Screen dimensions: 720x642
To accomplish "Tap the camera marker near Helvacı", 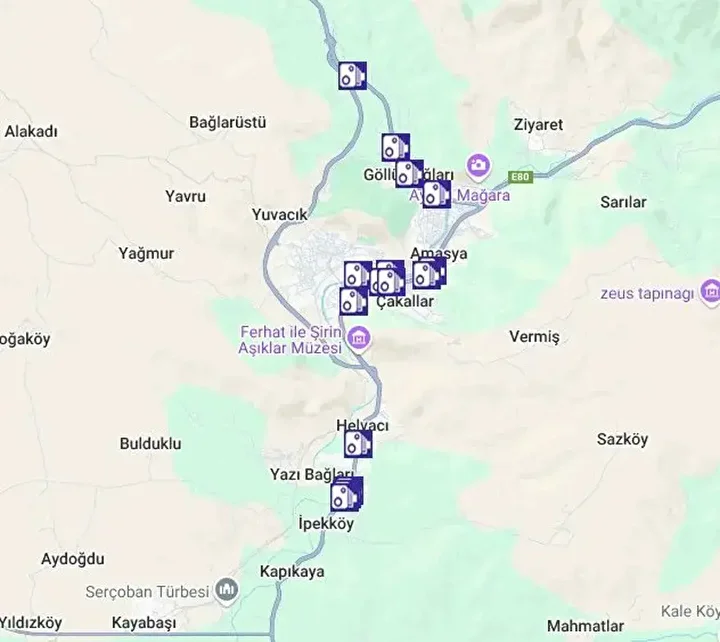I will coord(357,444).
